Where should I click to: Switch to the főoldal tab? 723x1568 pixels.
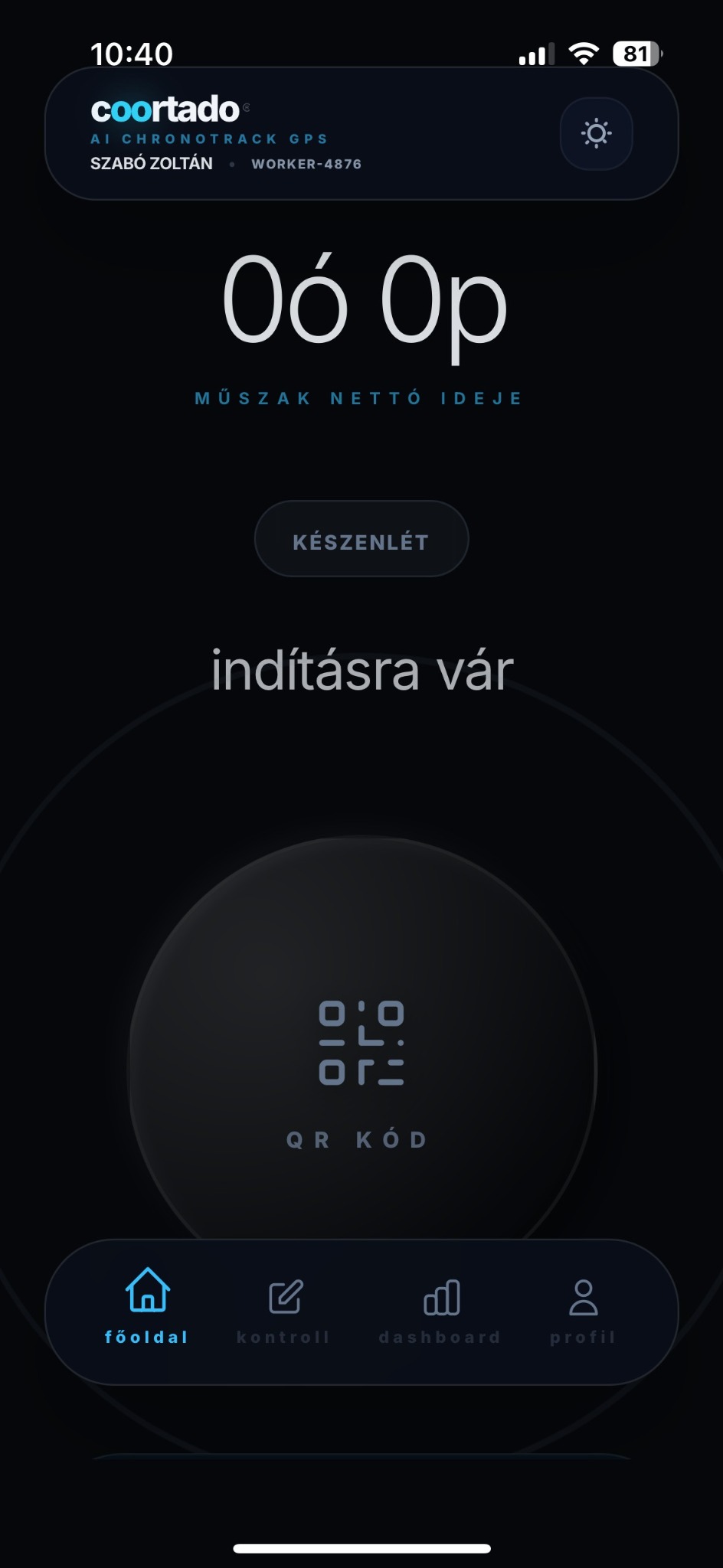tap(147, 1308)
